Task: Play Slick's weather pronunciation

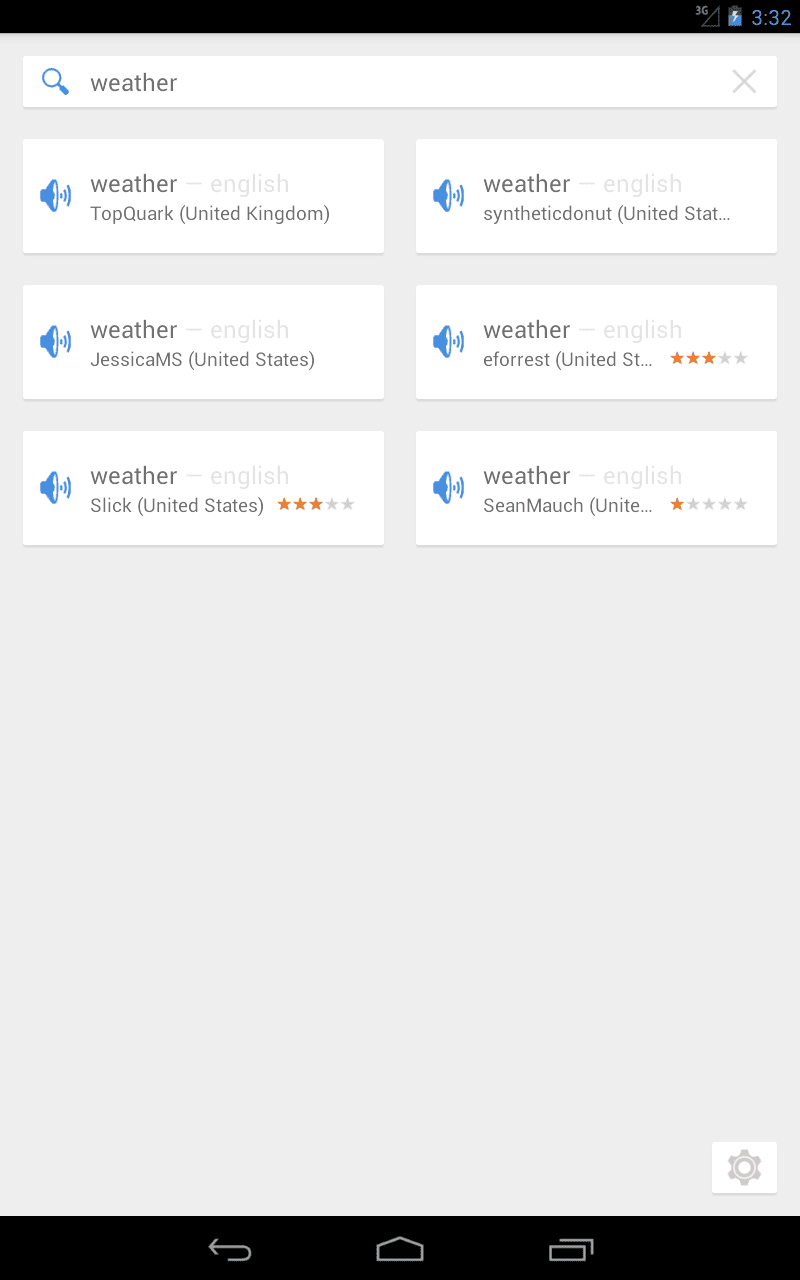Action: pyautogui.click(x=56, y=488)
